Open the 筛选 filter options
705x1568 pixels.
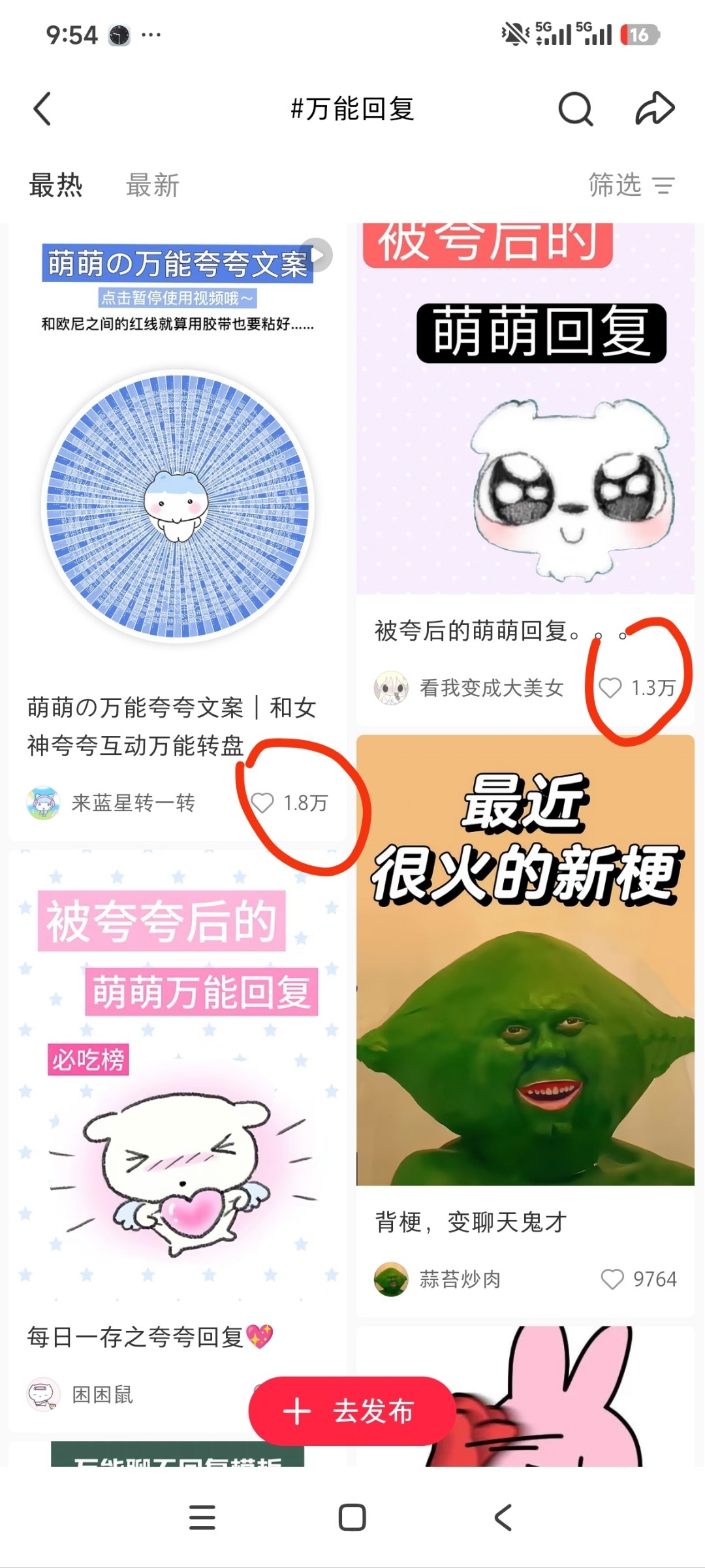(631, 185)
